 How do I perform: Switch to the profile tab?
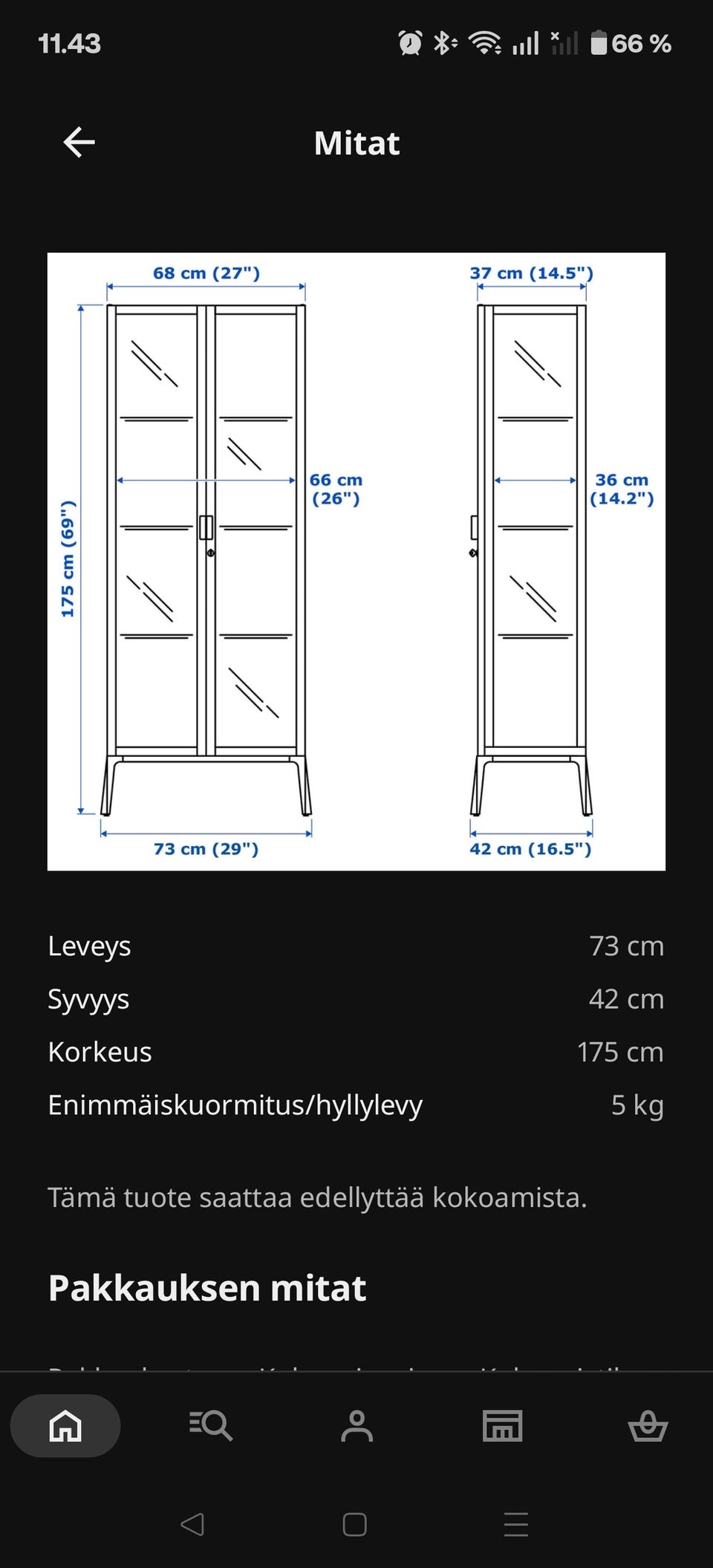(357, 1425)
